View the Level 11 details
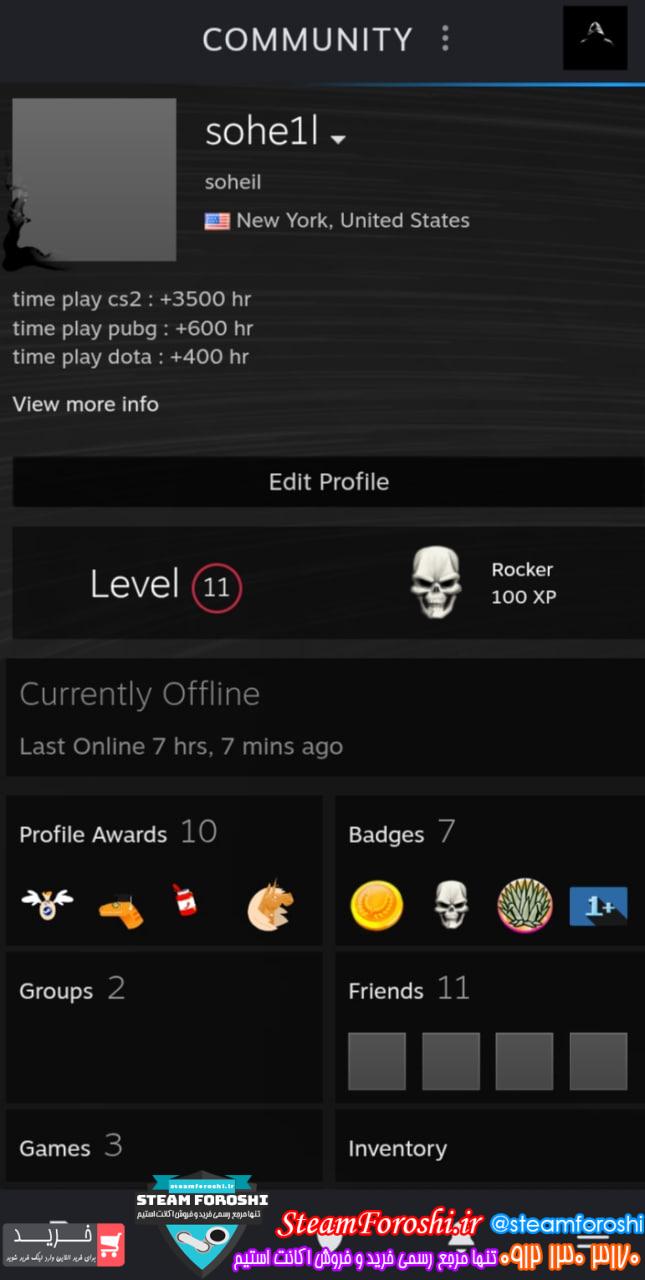This screenshot has height=1280, width=645. [166, 586]
